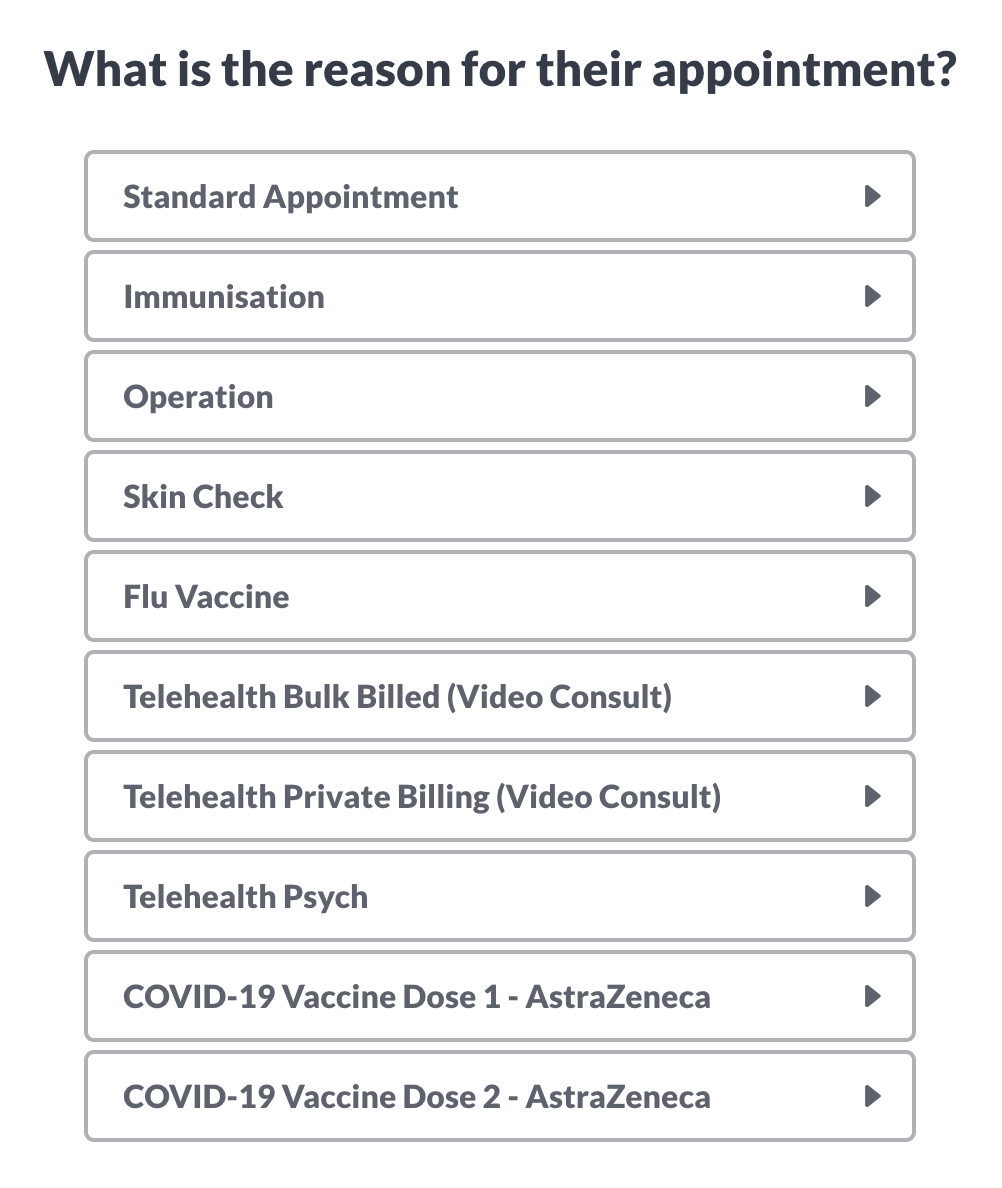Click the Telehealth Psych arrow icon
Screen dimensions: 1002x1188
(x=874, y=896)
